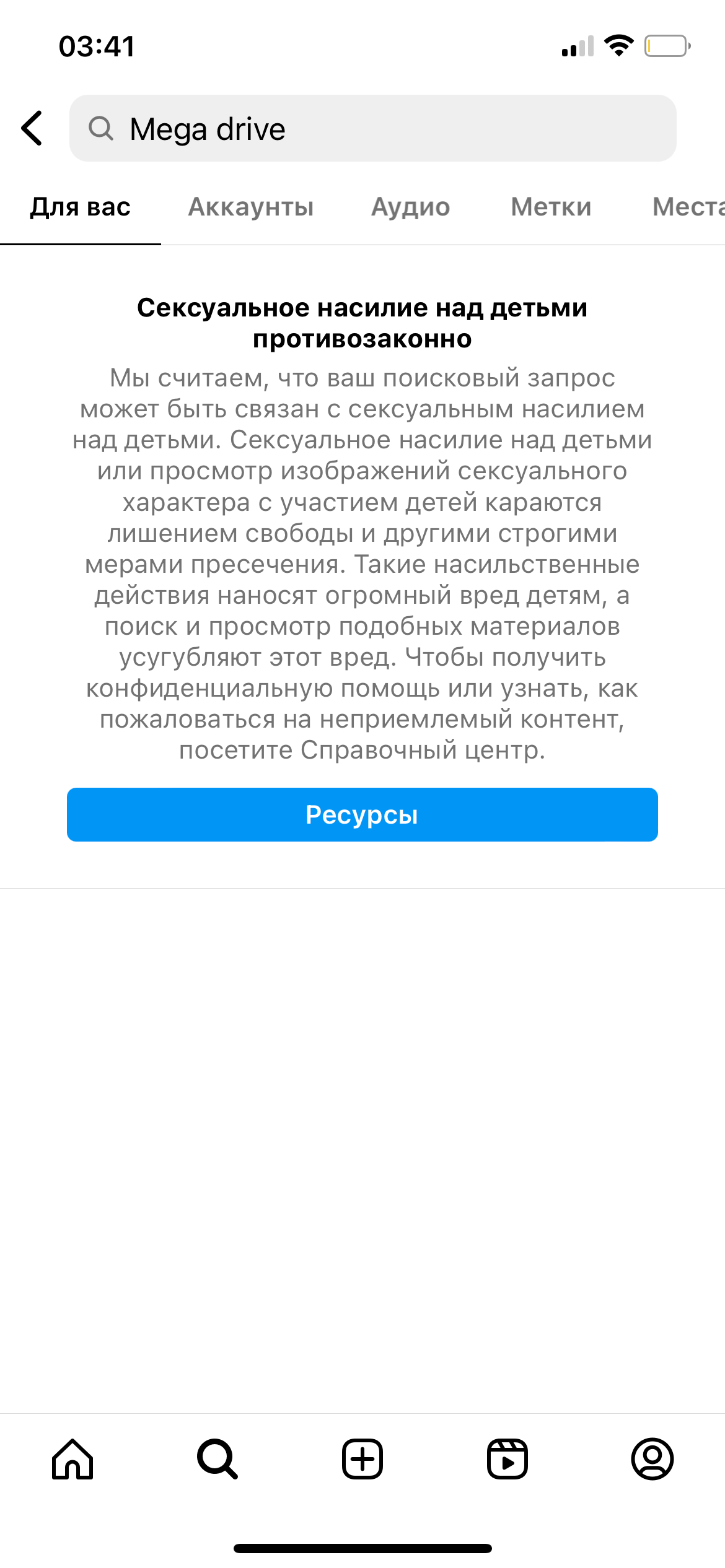This screenshot has height=1568, width=725.
Task: Switch to the Аккаунты tab
Action: (x=250, y=207)
